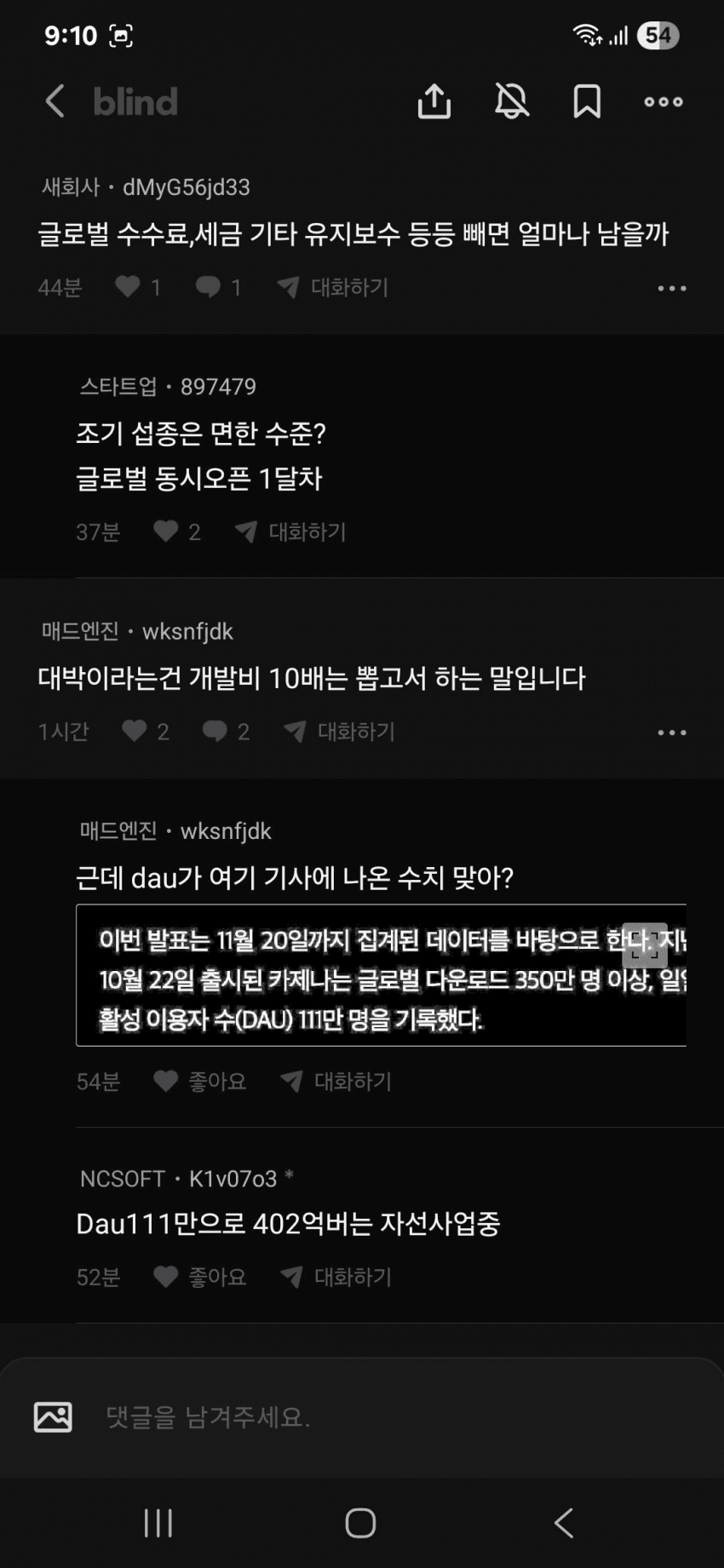The height and width of the screenshot is (1568, 724).
Task: Bookmark this post
Action: point(587,101)
